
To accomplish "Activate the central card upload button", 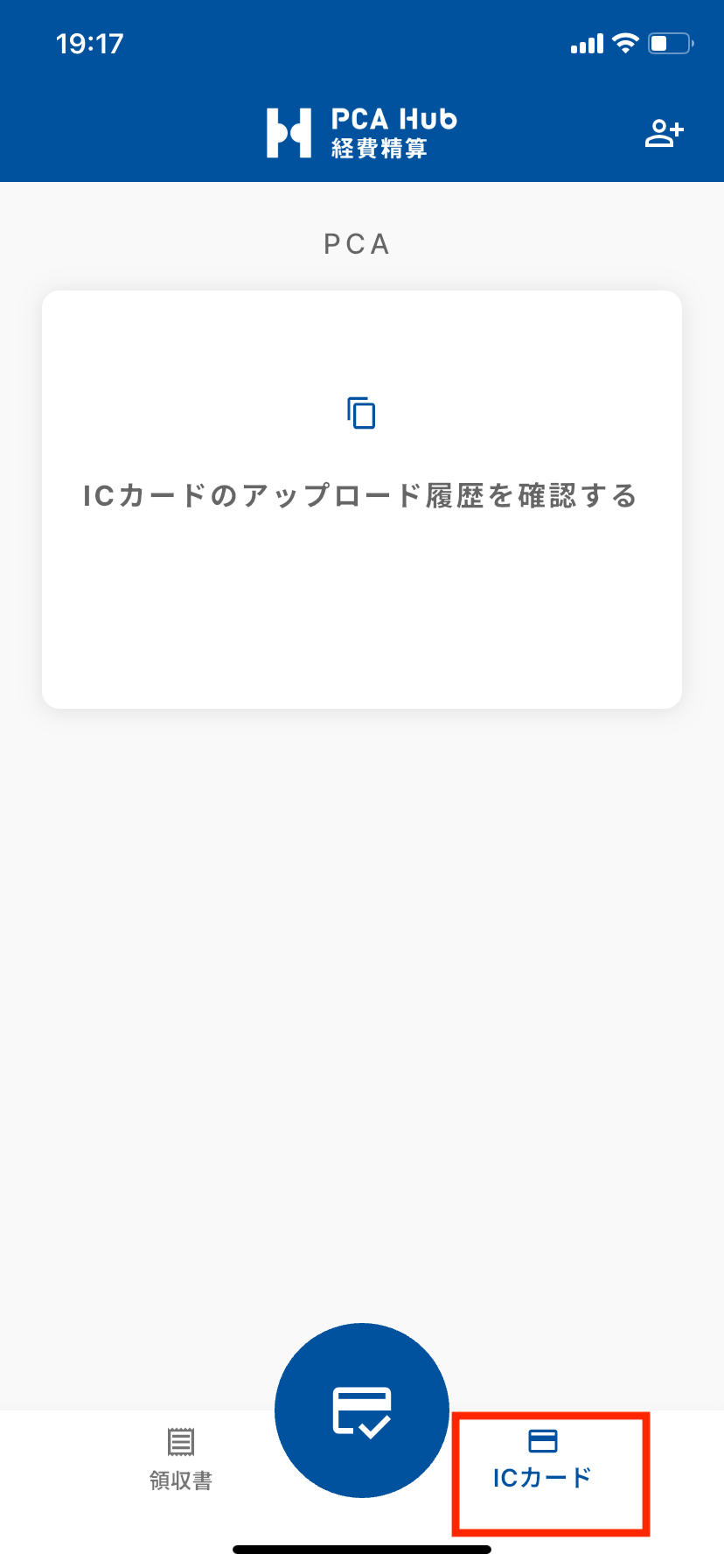I will pyautogui.click(x=361, y=1409).
